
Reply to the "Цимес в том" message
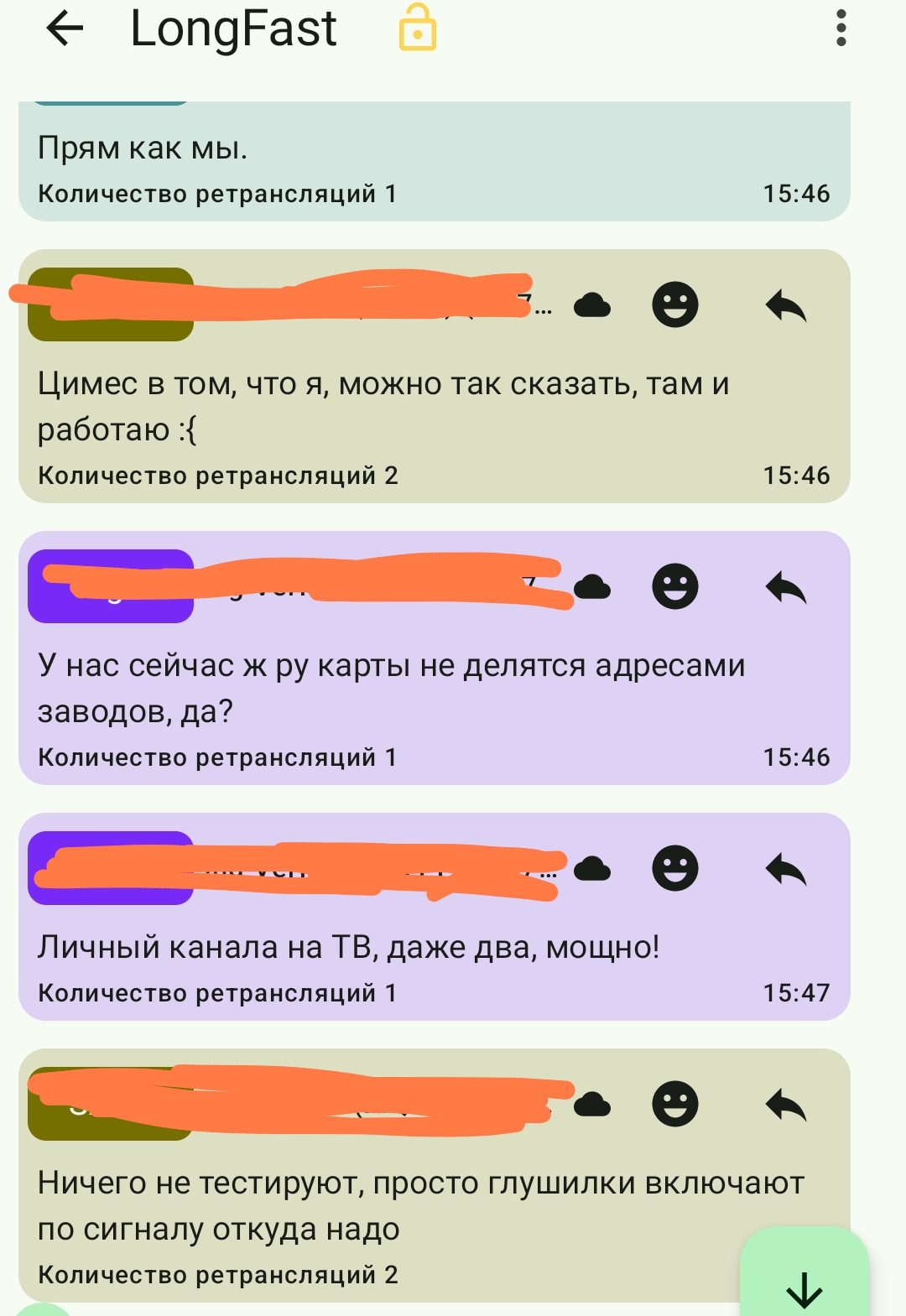[x=786, y=305]
